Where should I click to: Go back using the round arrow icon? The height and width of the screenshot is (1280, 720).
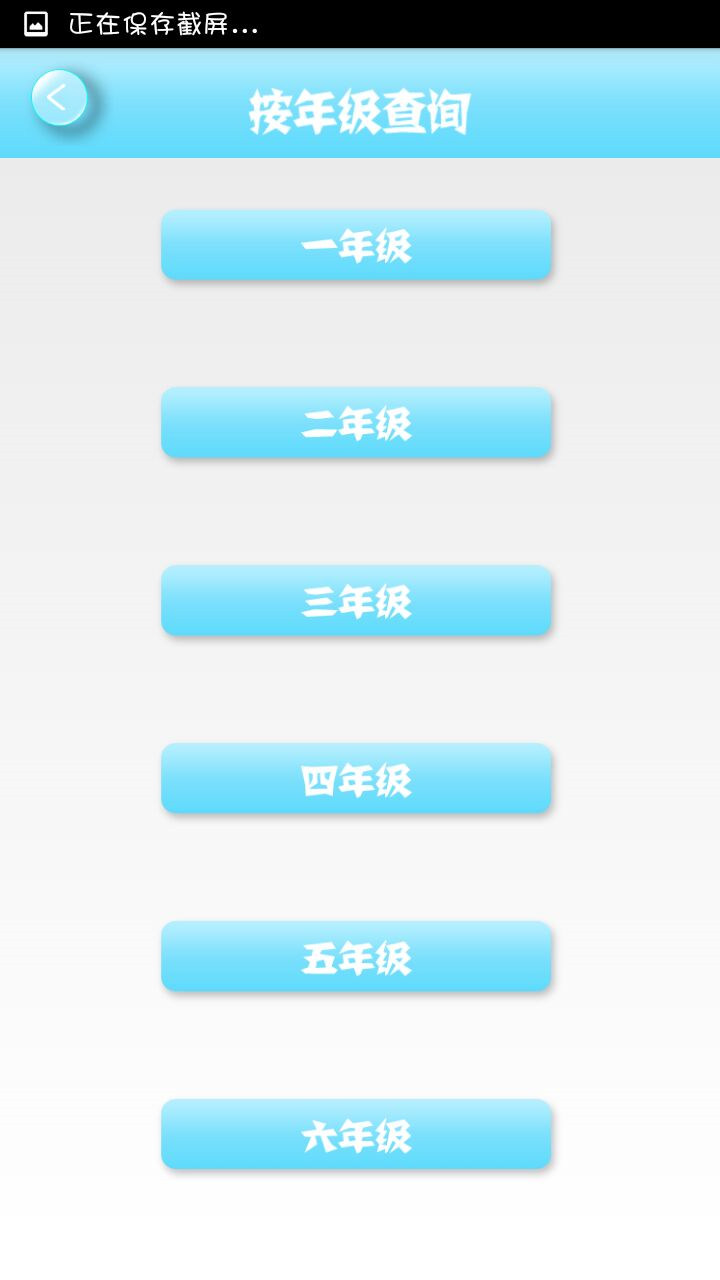coord(59,98)
